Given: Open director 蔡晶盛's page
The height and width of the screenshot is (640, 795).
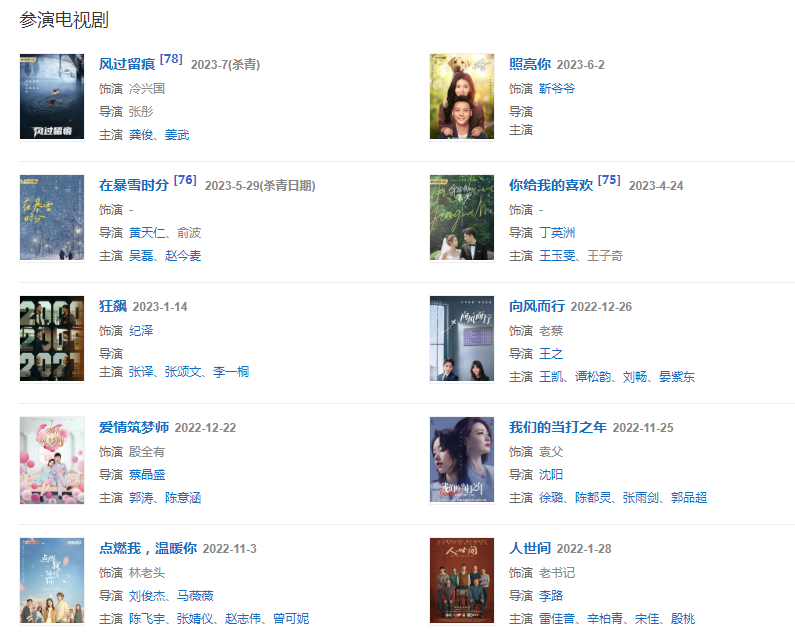Looking at the screenshot, I should (x=147, y=474).
